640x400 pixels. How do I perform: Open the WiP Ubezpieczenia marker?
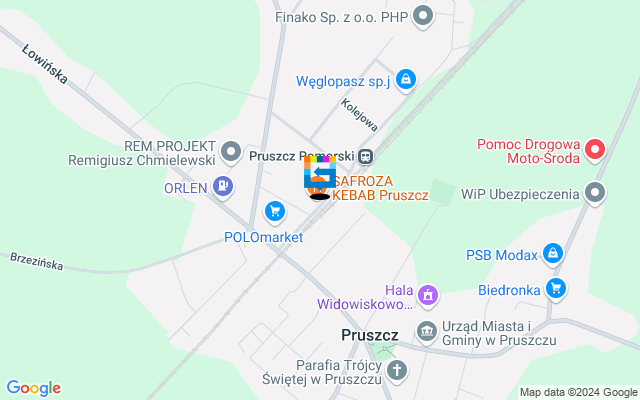click(x=596, y=191)
